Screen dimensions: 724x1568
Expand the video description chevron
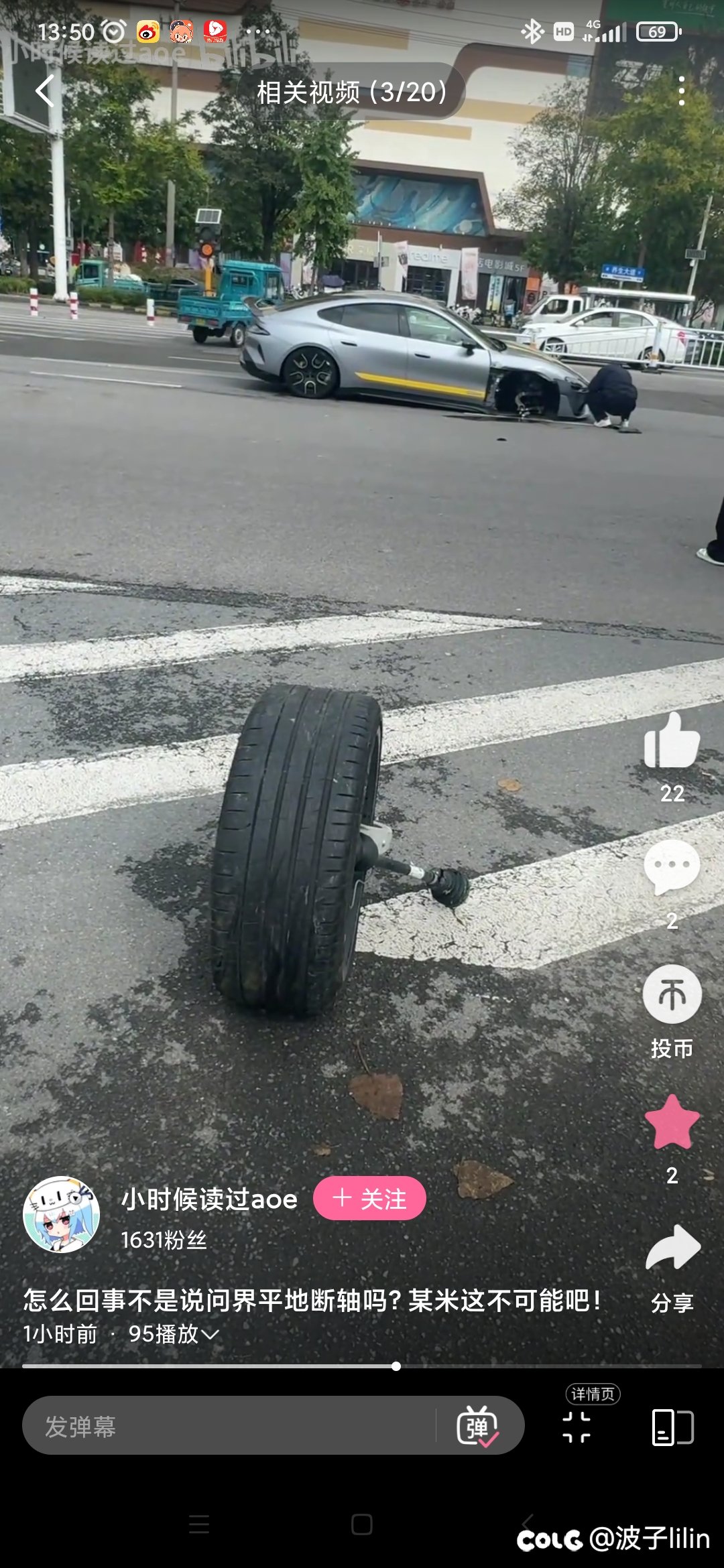(x=210, y=1334)
